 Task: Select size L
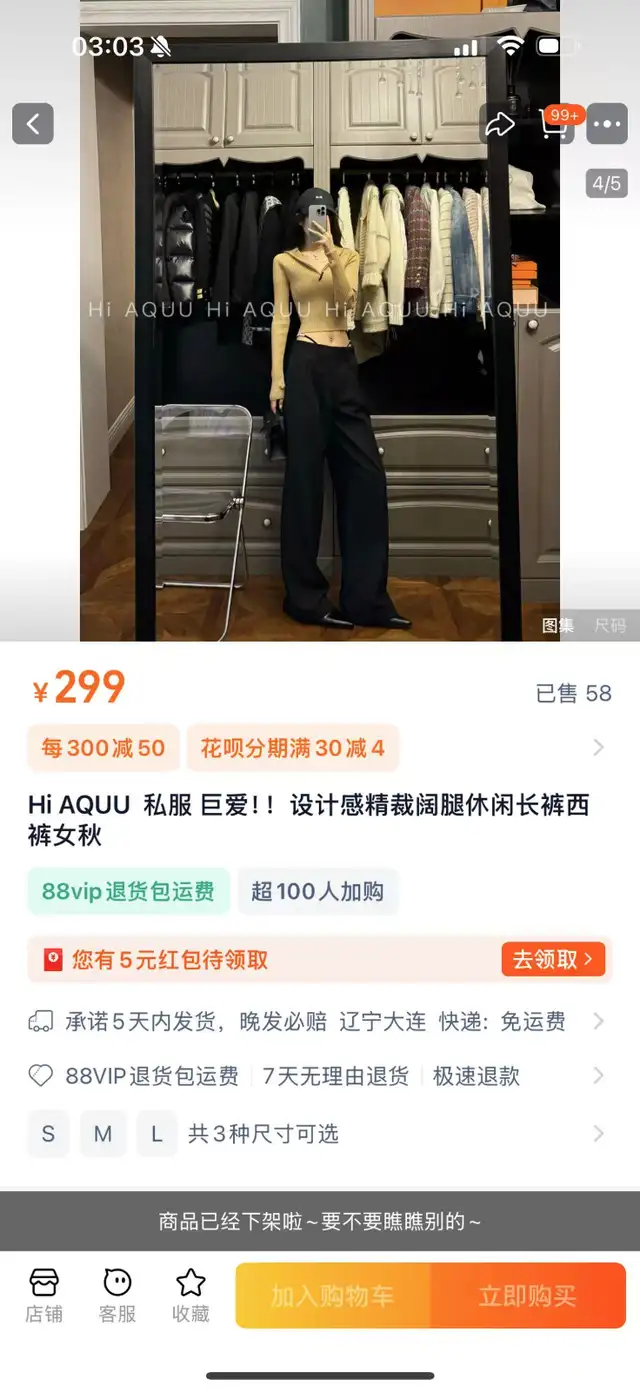coord(157,1134)
